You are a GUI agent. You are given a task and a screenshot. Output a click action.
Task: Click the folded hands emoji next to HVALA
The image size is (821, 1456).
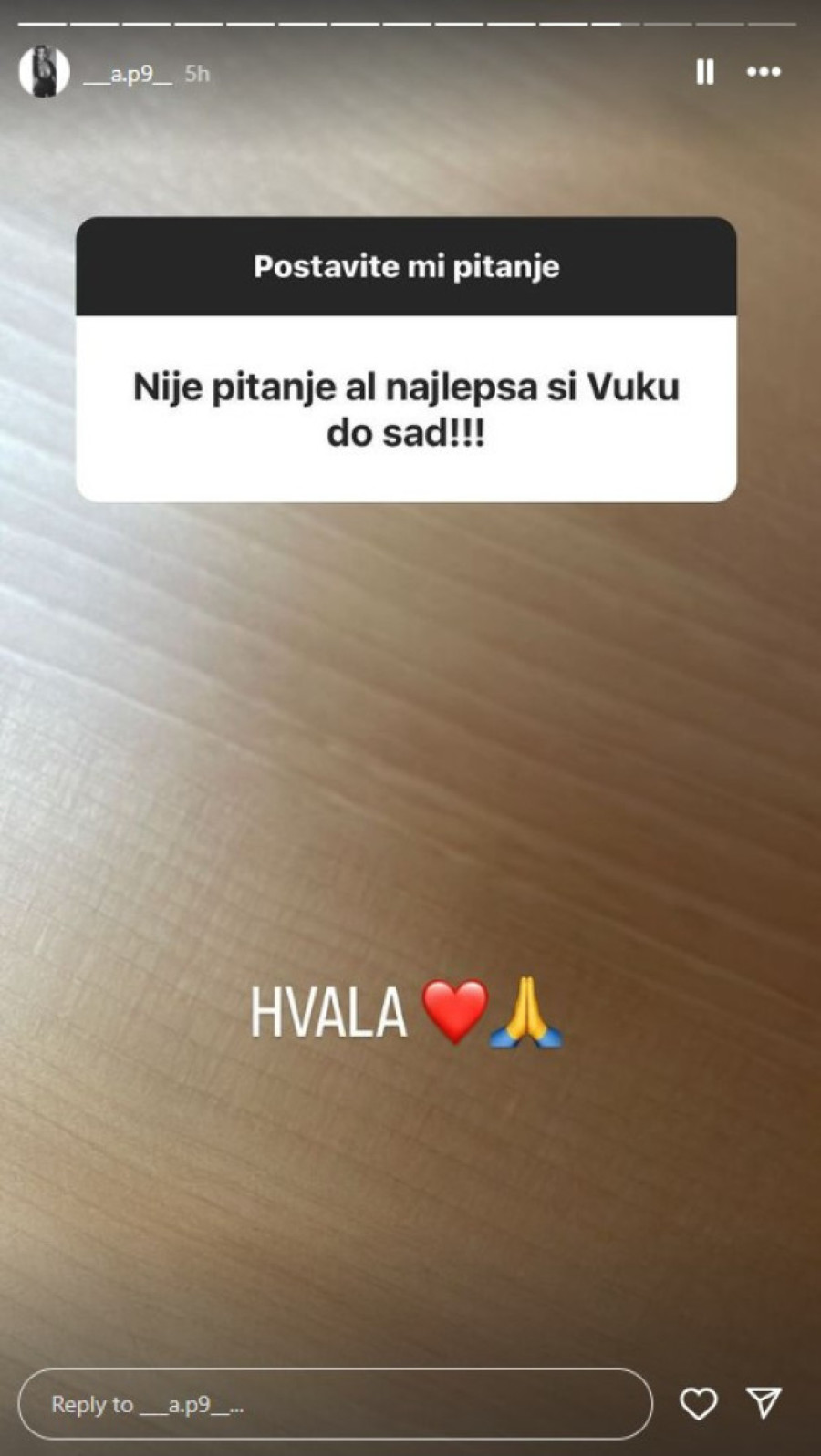[x=526, y=1014]
